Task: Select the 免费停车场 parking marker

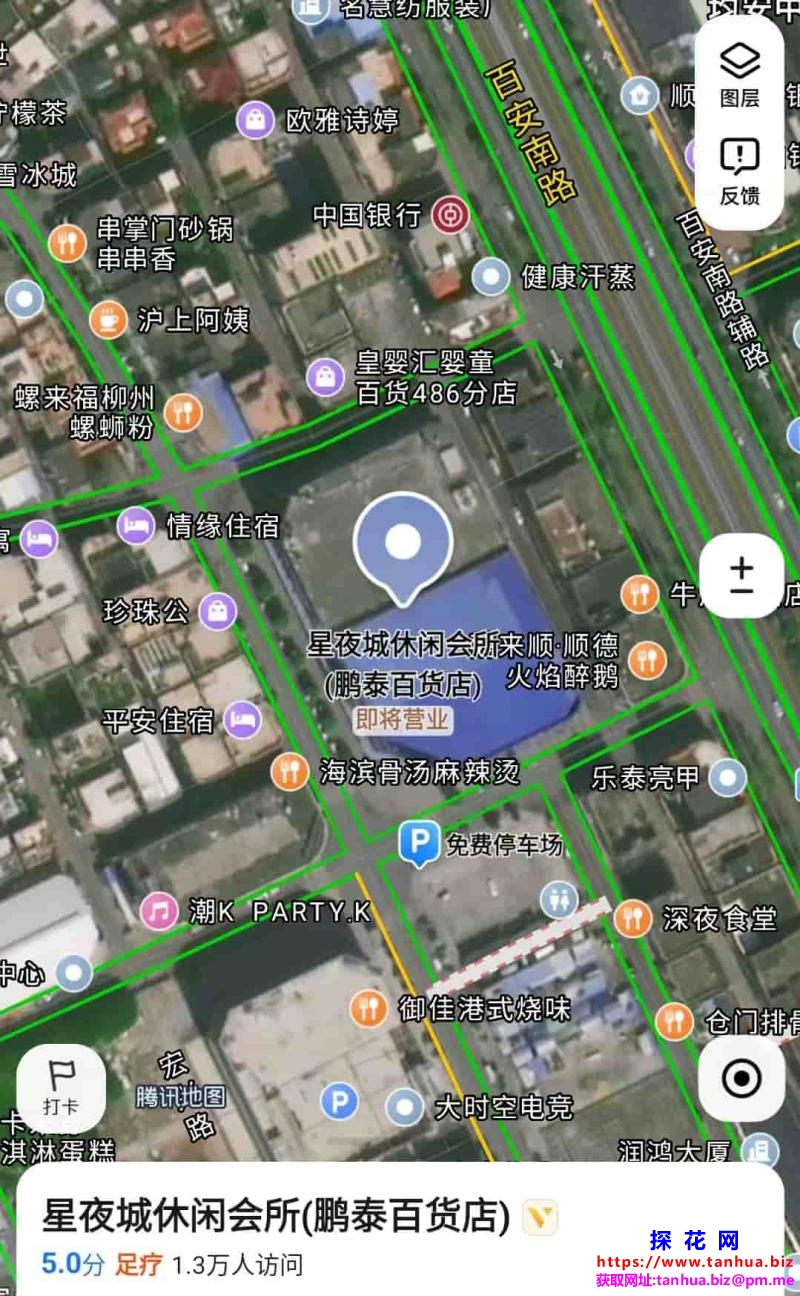Action: pyautogui.click(x=418, y=845)
